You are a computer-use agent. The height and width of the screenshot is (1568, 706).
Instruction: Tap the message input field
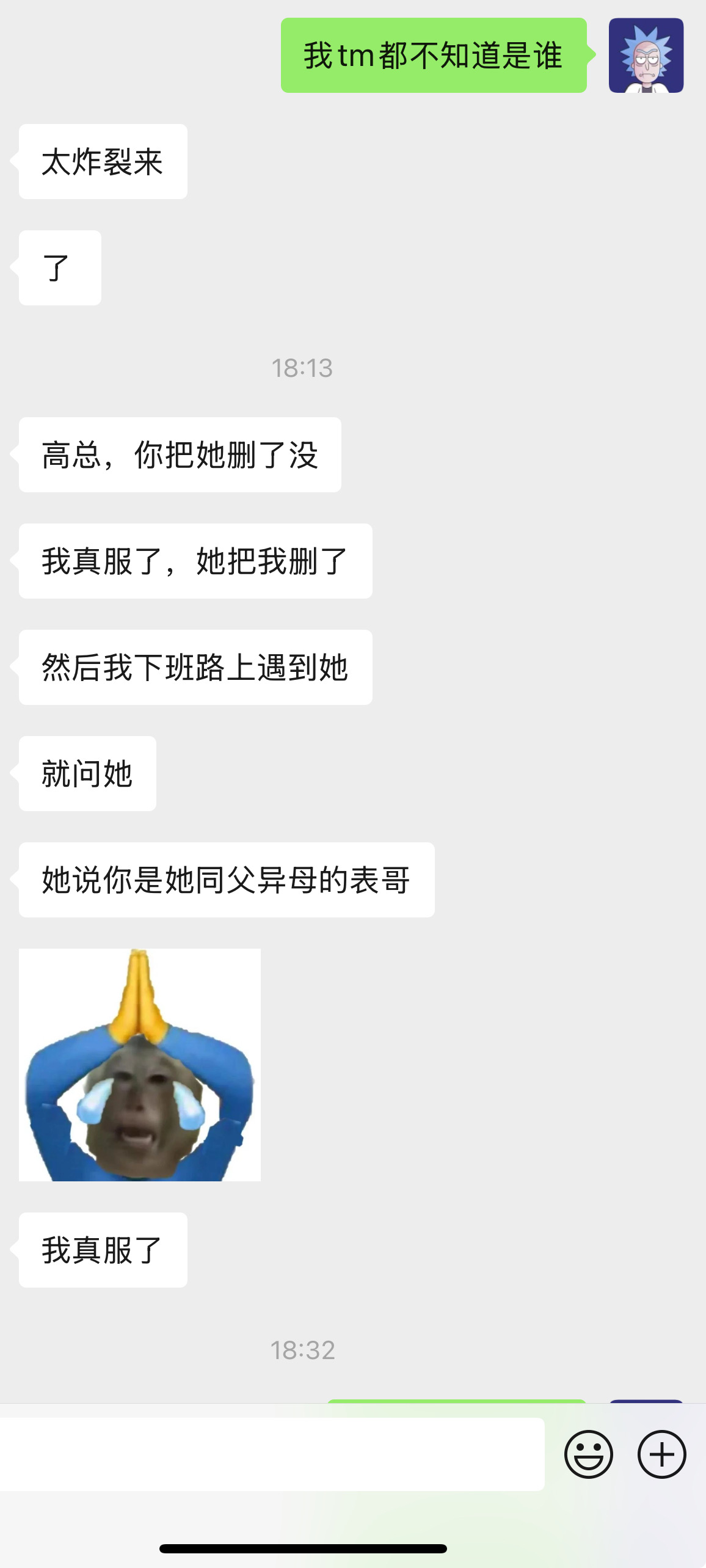(x=272, y=1454)
